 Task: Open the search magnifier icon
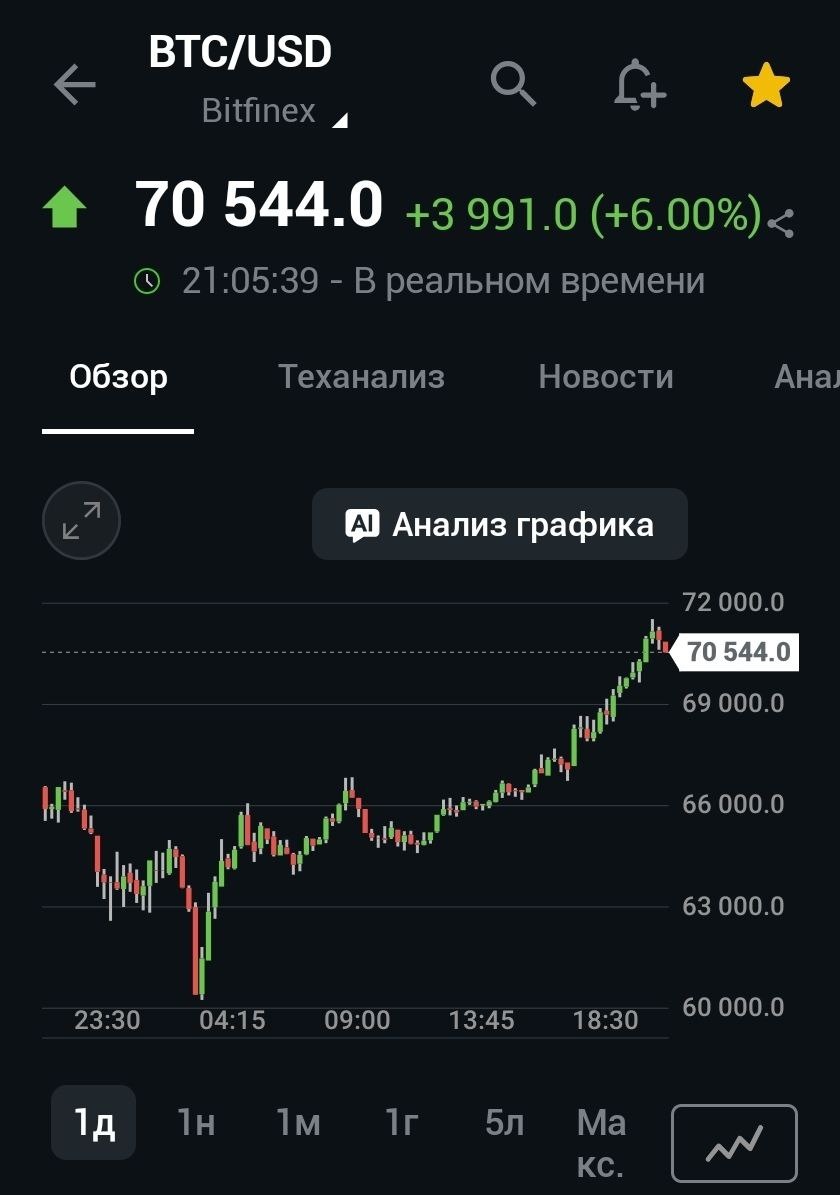pyautogui.click(x=513, y=84)
